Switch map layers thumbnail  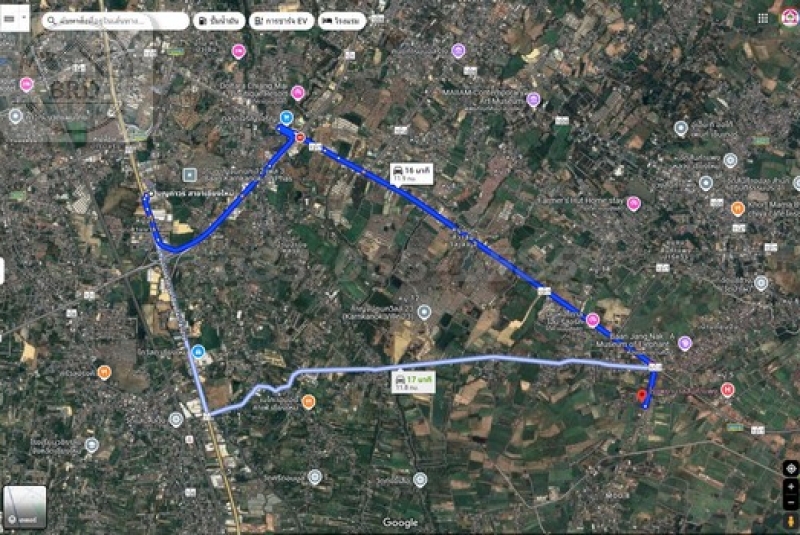click(x=24, y=508)
